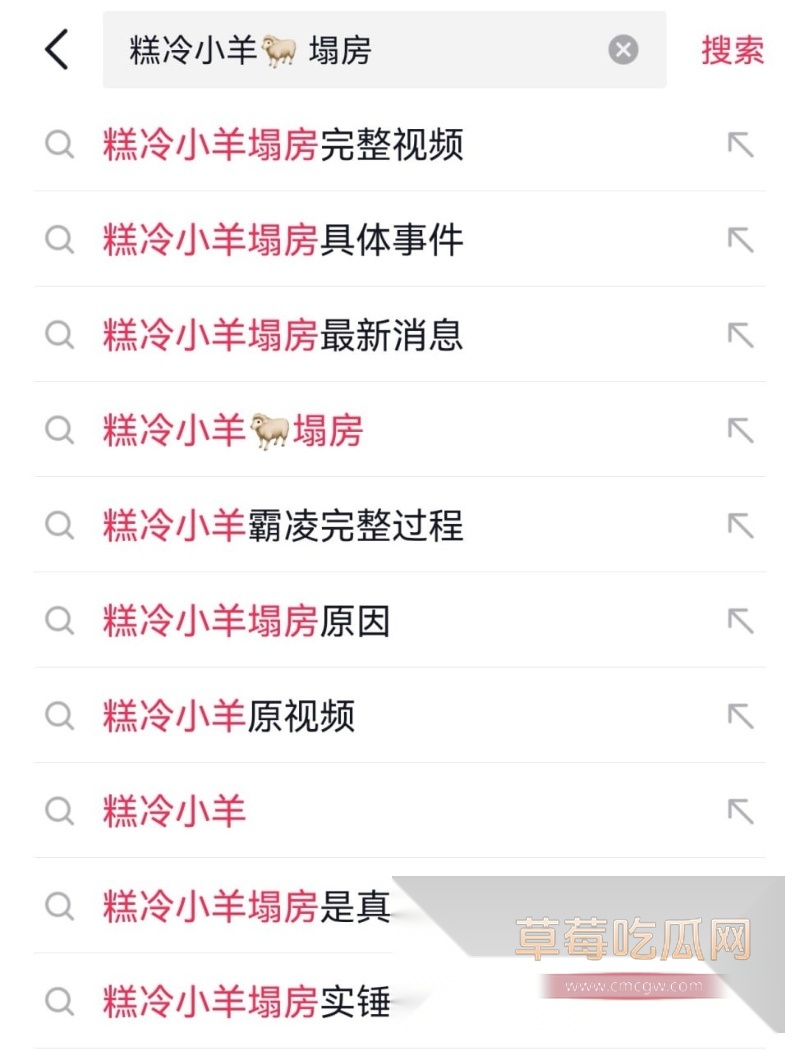Click the magnifier icon beside 糕冷小羊塌房具体事件
The width and height of the screenshot is (800, 1051).
[x=58, y=240]
